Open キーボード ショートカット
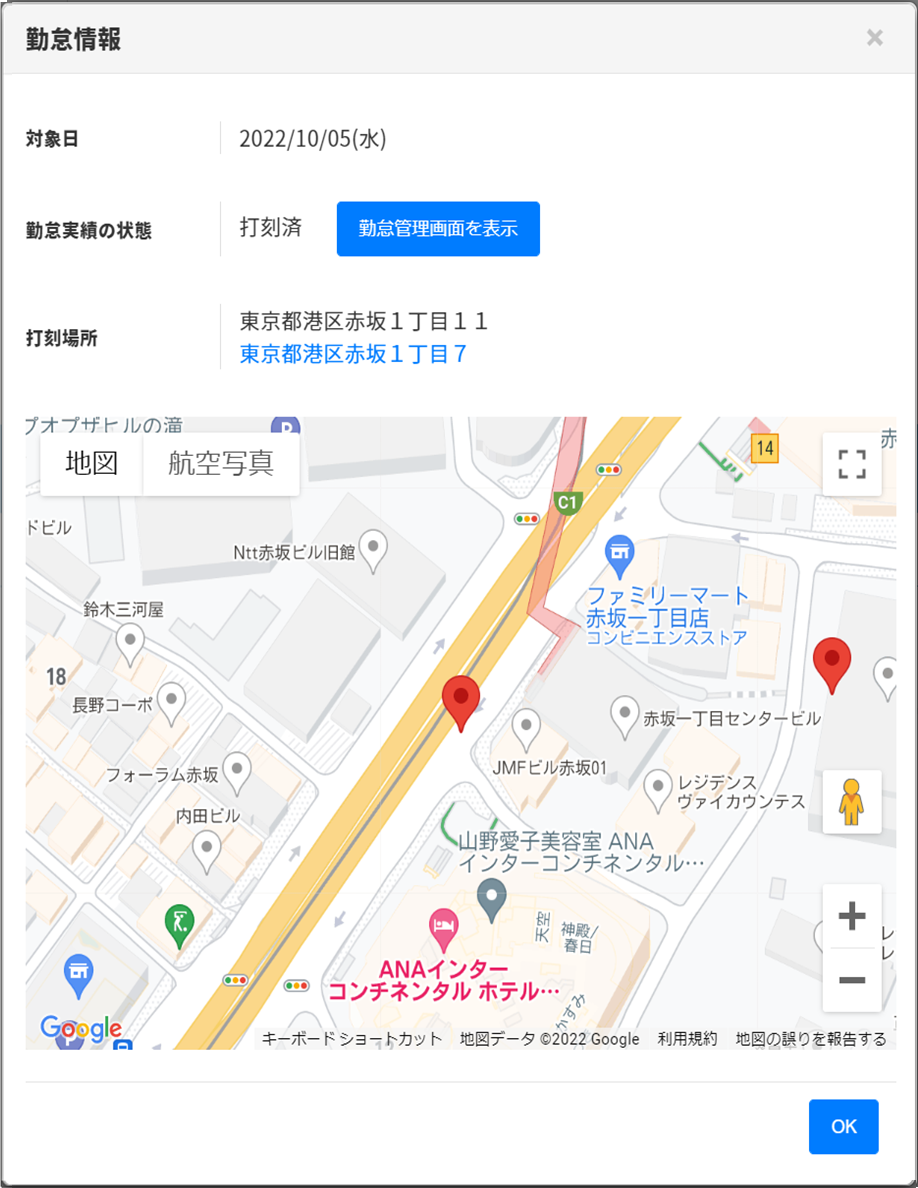 [352, 1039]
